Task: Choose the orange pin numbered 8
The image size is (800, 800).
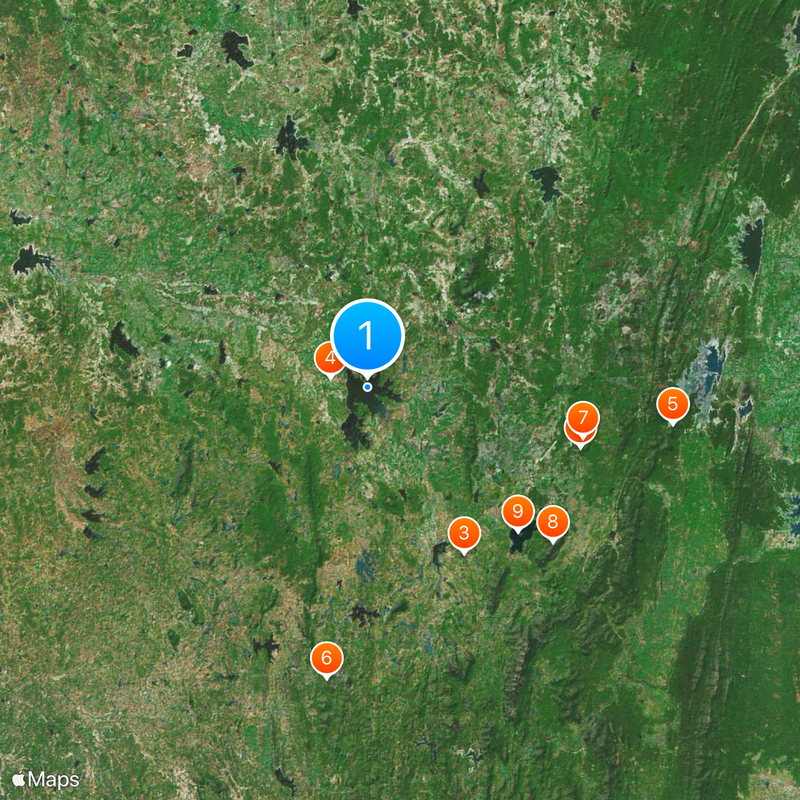Action: (552, 521)
